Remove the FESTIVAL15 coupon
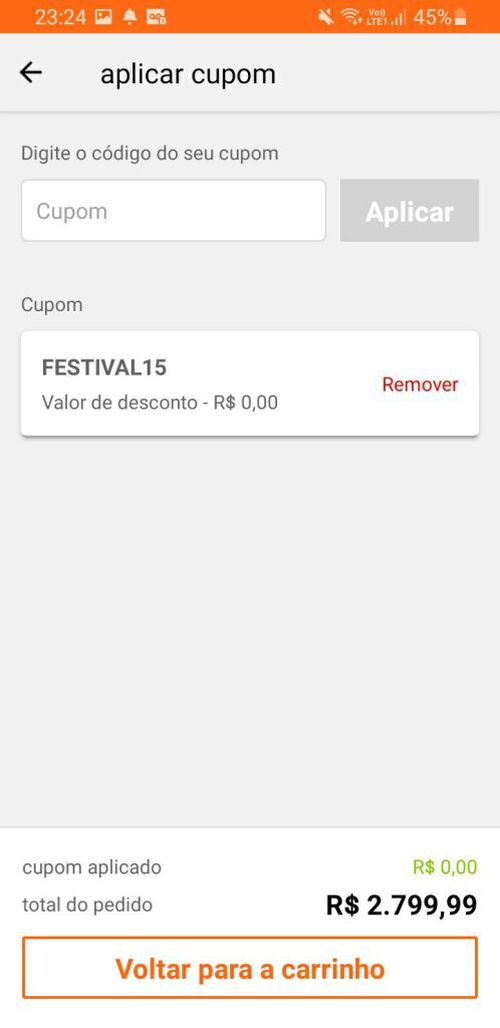This screenshot has width=500, height=1028. tap(420, 384)
